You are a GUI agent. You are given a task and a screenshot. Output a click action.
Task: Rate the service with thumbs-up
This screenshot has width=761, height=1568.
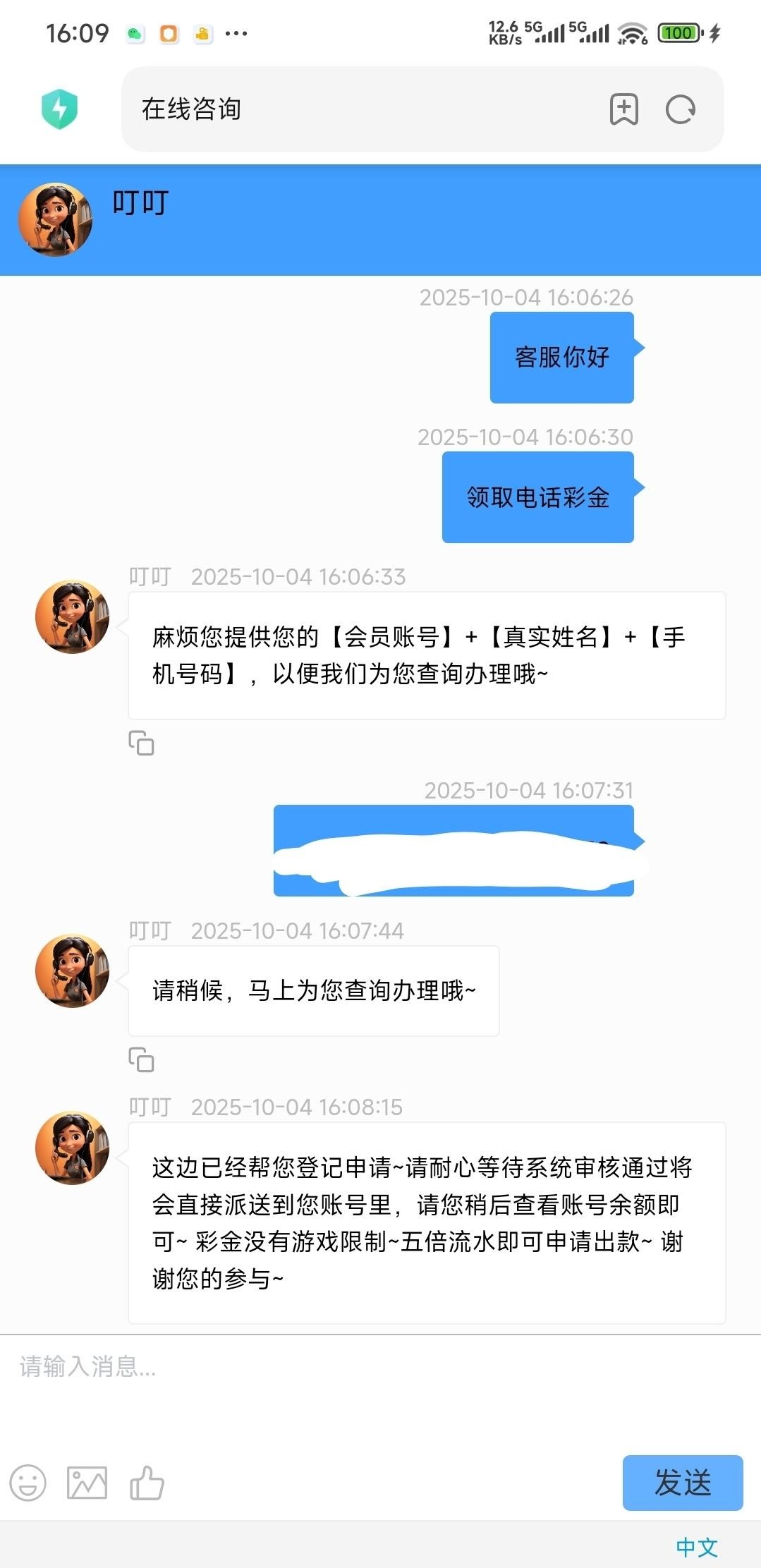click(x=147, y=1483)
